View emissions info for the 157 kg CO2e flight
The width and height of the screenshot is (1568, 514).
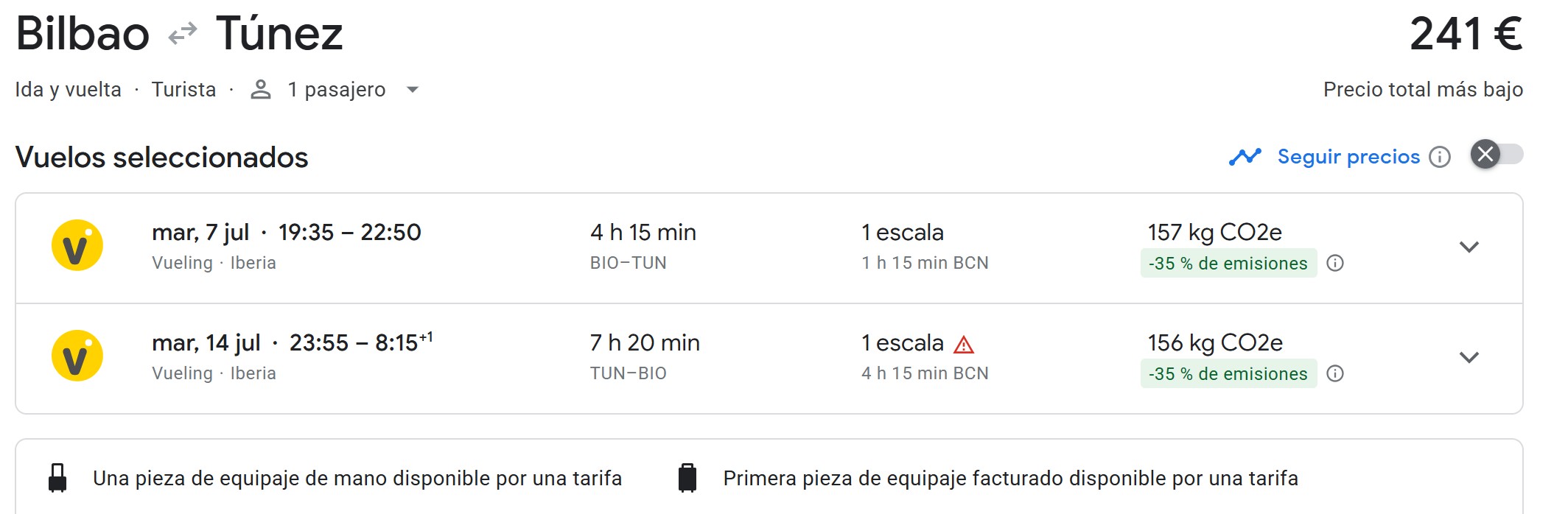1335,264
